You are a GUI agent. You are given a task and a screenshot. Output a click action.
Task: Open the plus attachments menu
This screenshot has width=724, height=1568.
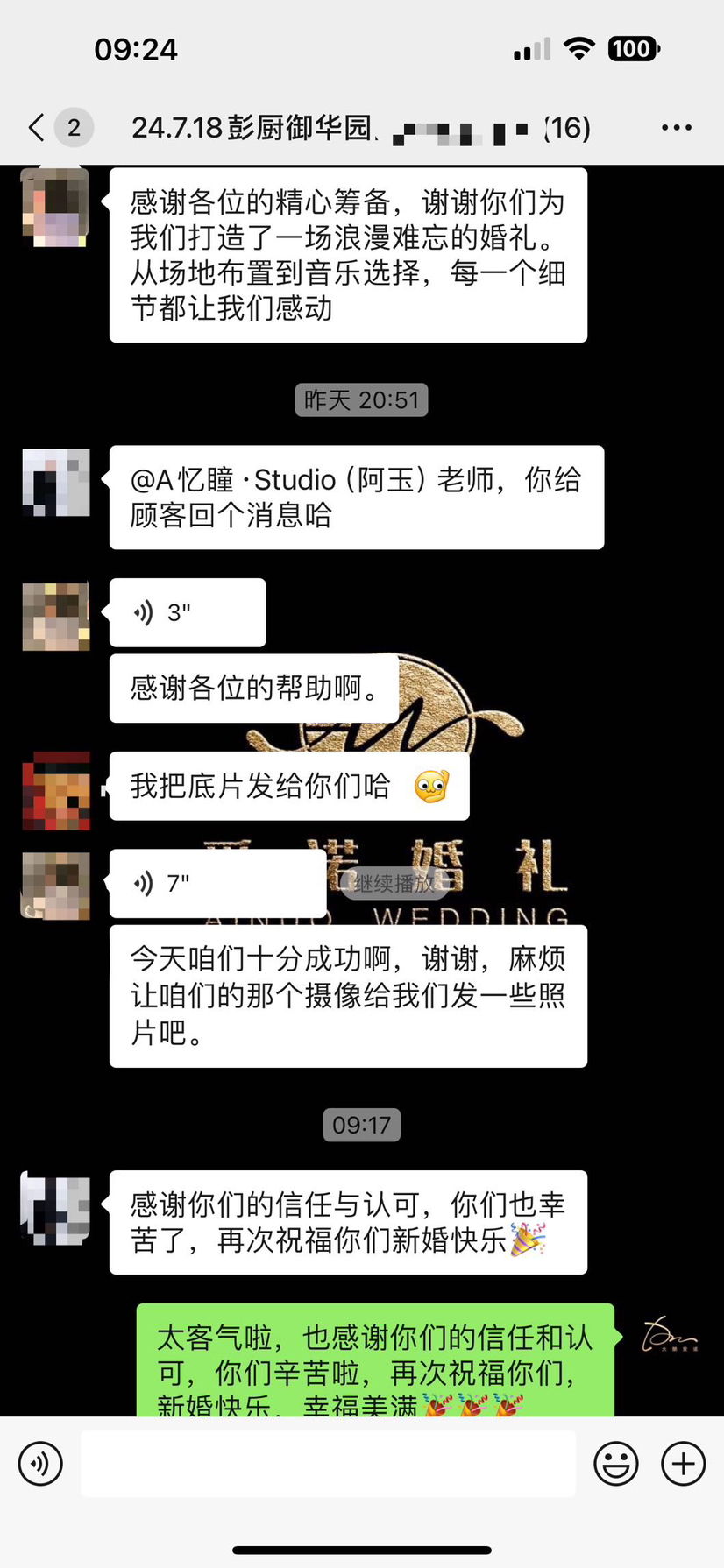coord(684,1463)
